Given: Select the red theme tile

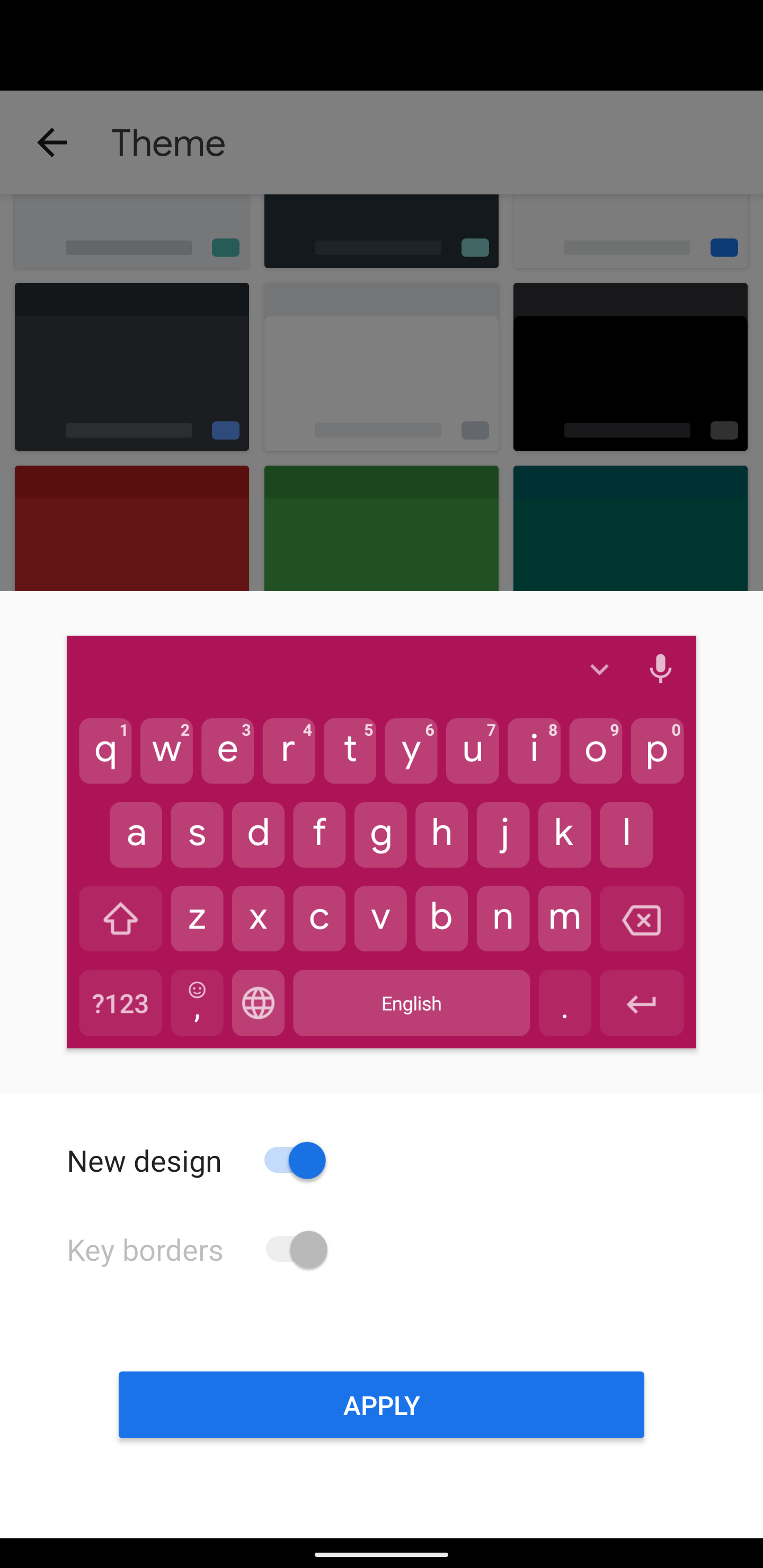Looking at the screenshot, I should click(132, 528).
